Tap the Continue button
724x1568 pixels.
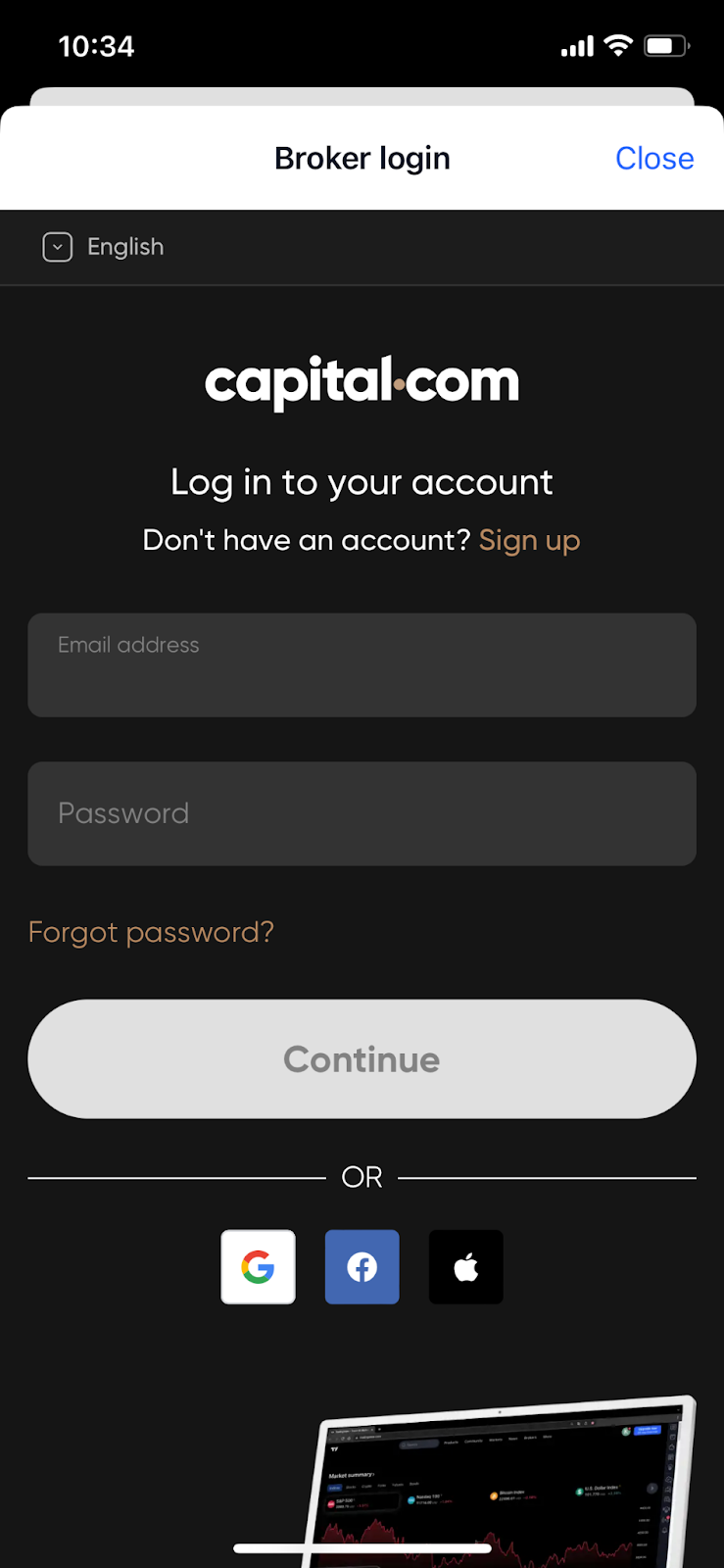pyautogui.click(x=362, y=1059)
